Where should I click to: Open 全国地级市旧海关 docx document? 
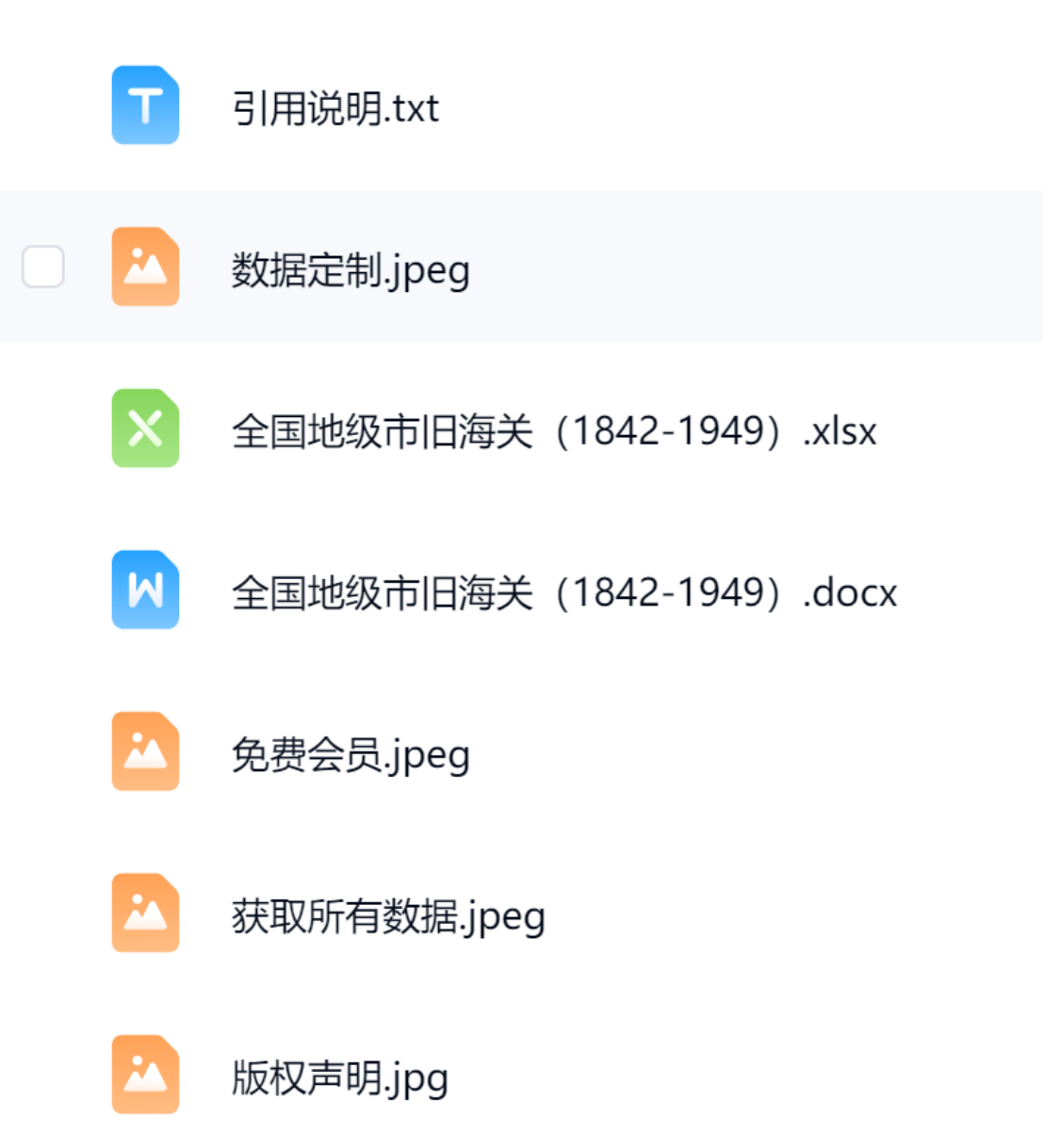[563, 592]
